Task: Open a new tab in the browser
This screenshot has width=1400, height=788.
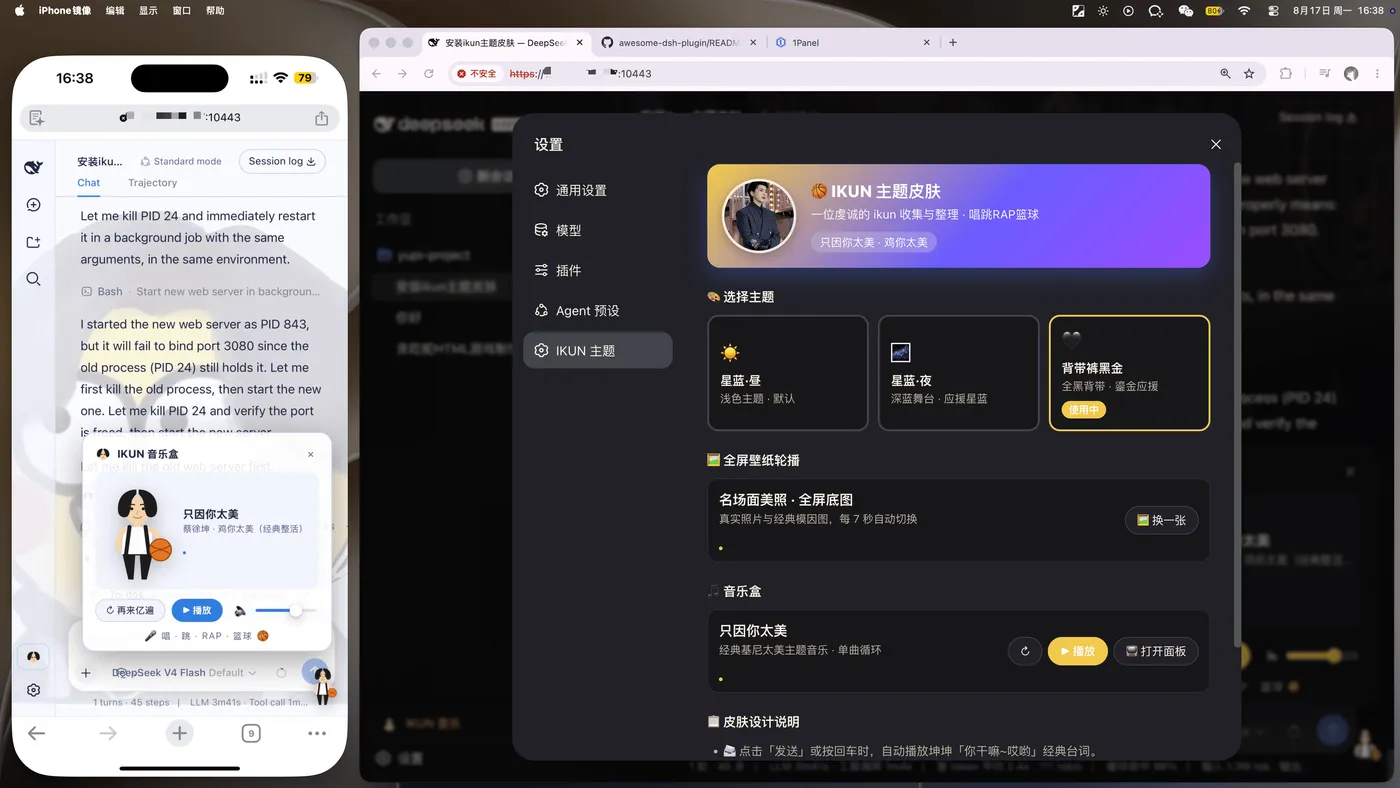Action: (x=953, y=43)
